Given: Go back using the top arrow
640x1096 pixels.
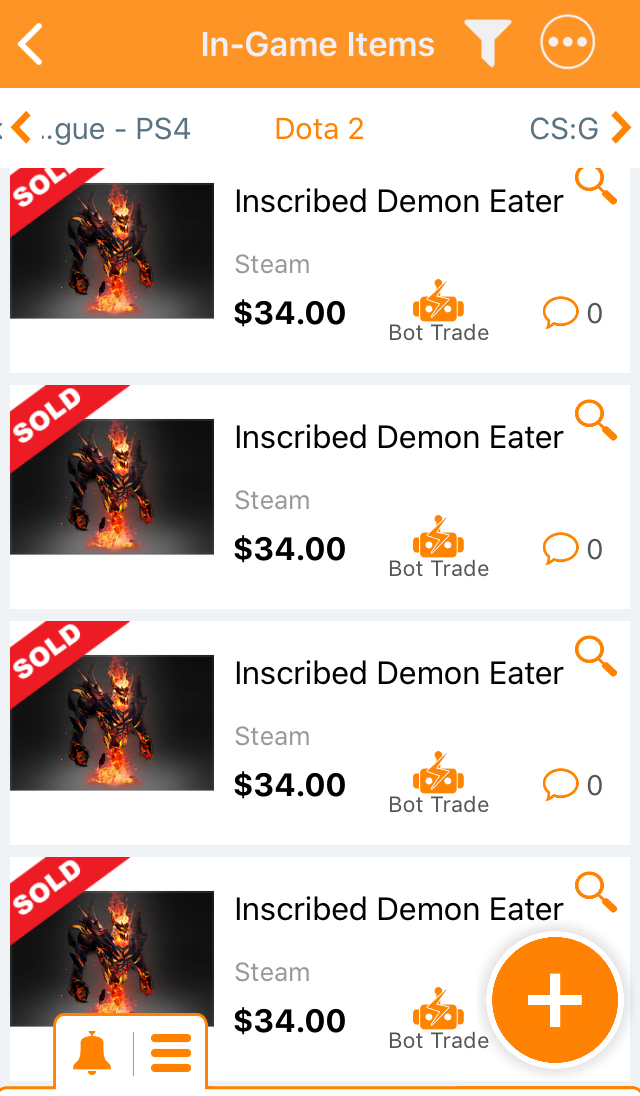Looking at the screenshot, I should tap(31, 45).
